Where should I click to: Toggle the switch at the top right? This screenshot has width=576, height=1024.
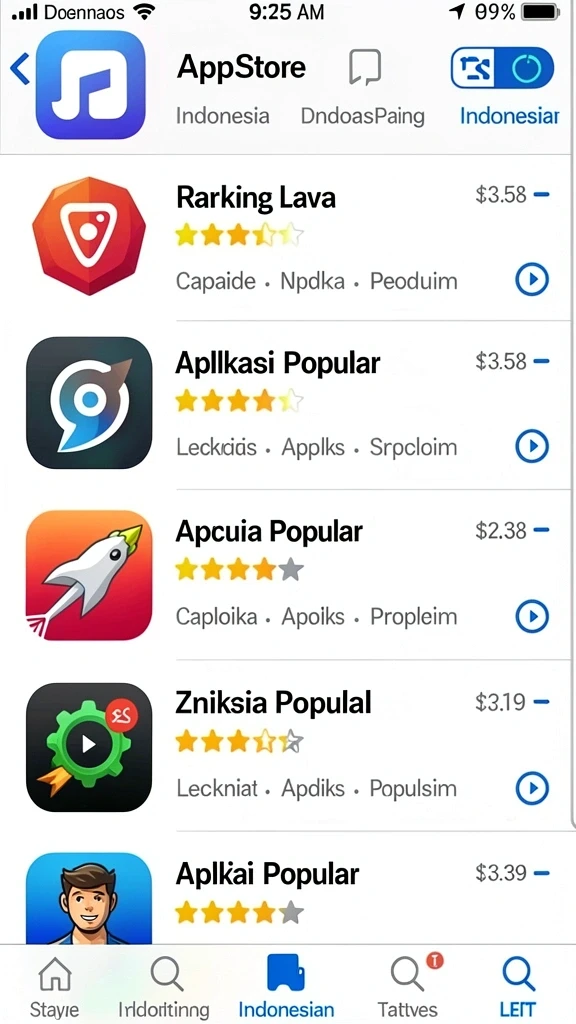502,68
